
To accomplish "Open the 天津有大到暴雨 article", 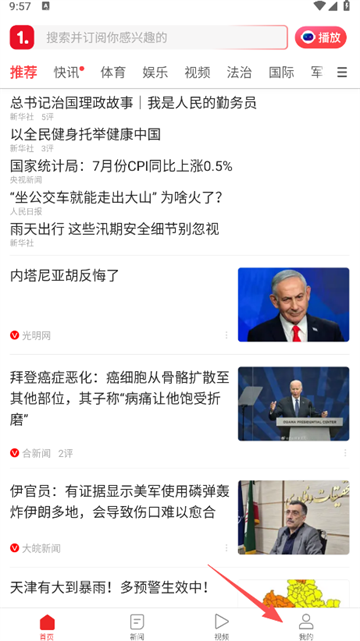I will coord(110,588).
